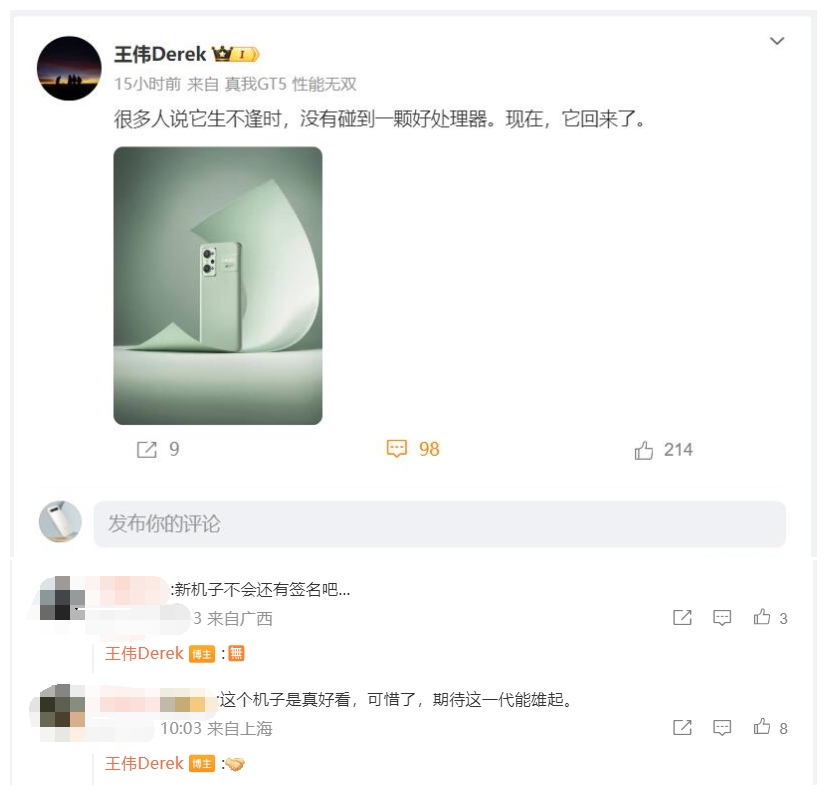Tap the 发布你的评论 comment field
Image resolution: width=827 pixels, height=794 pixels.
tap(439, 524)
